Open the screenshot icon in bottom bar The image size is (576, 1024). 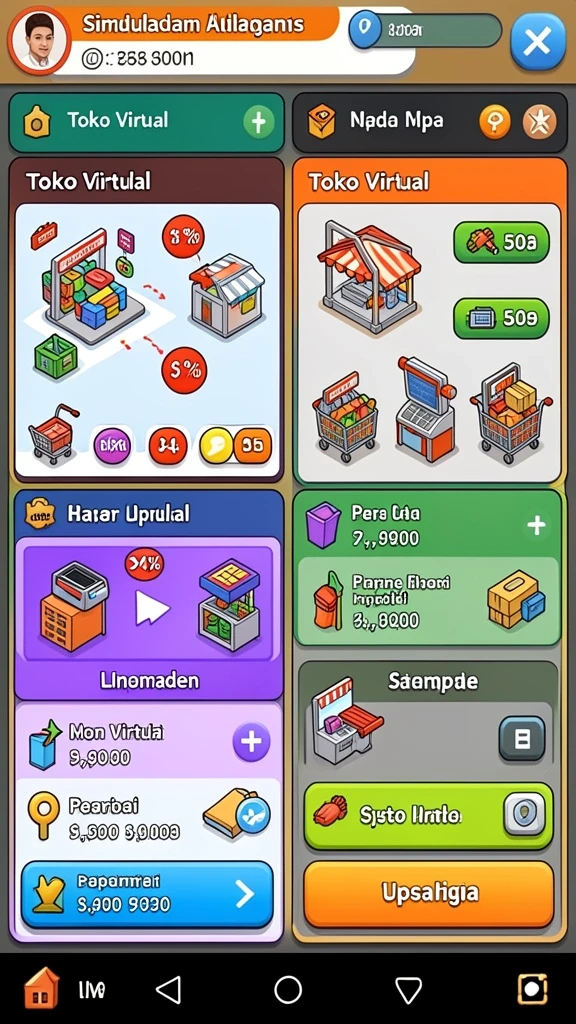pyautogui.click(x=532, y=989)
